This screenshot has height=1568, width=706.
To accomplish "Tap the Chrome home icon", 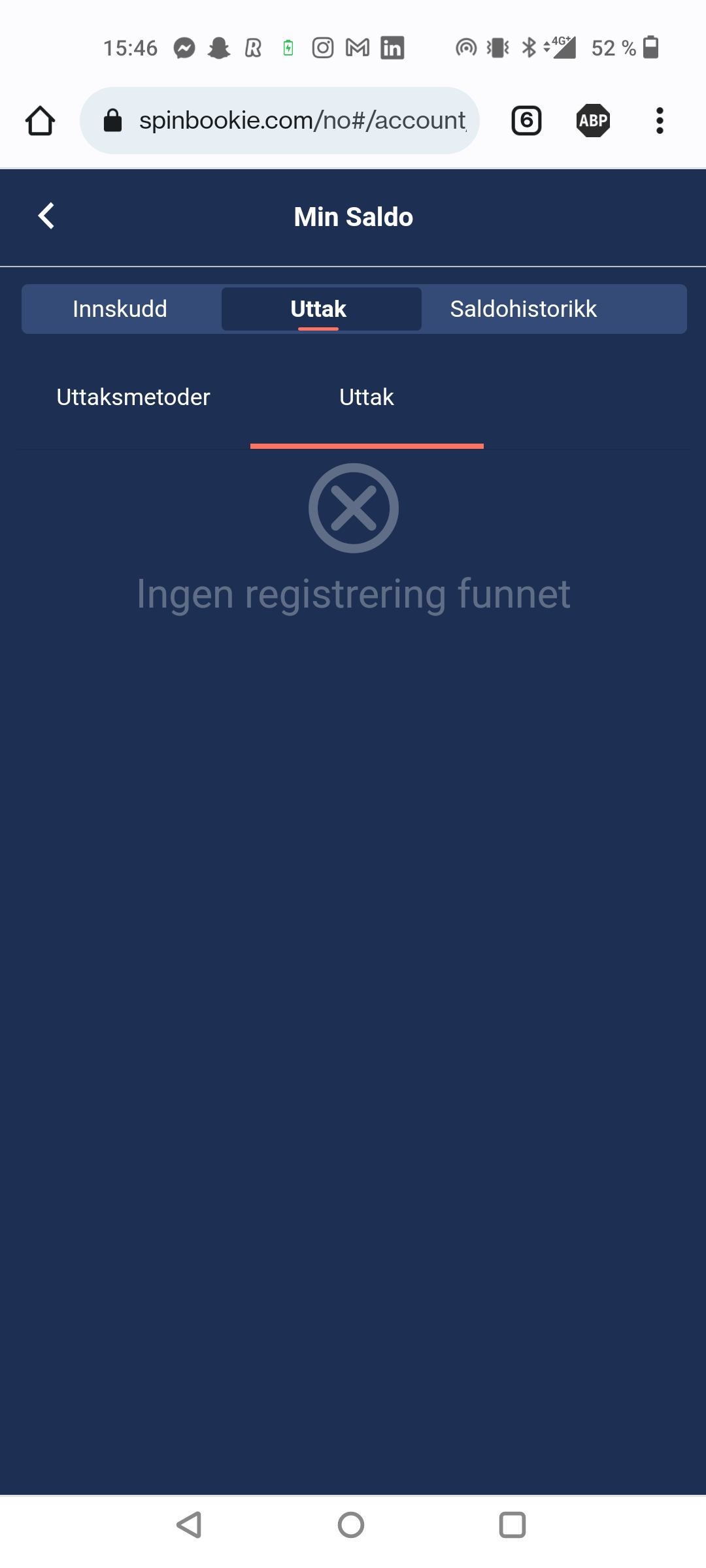I will click(x=39, y=120).
